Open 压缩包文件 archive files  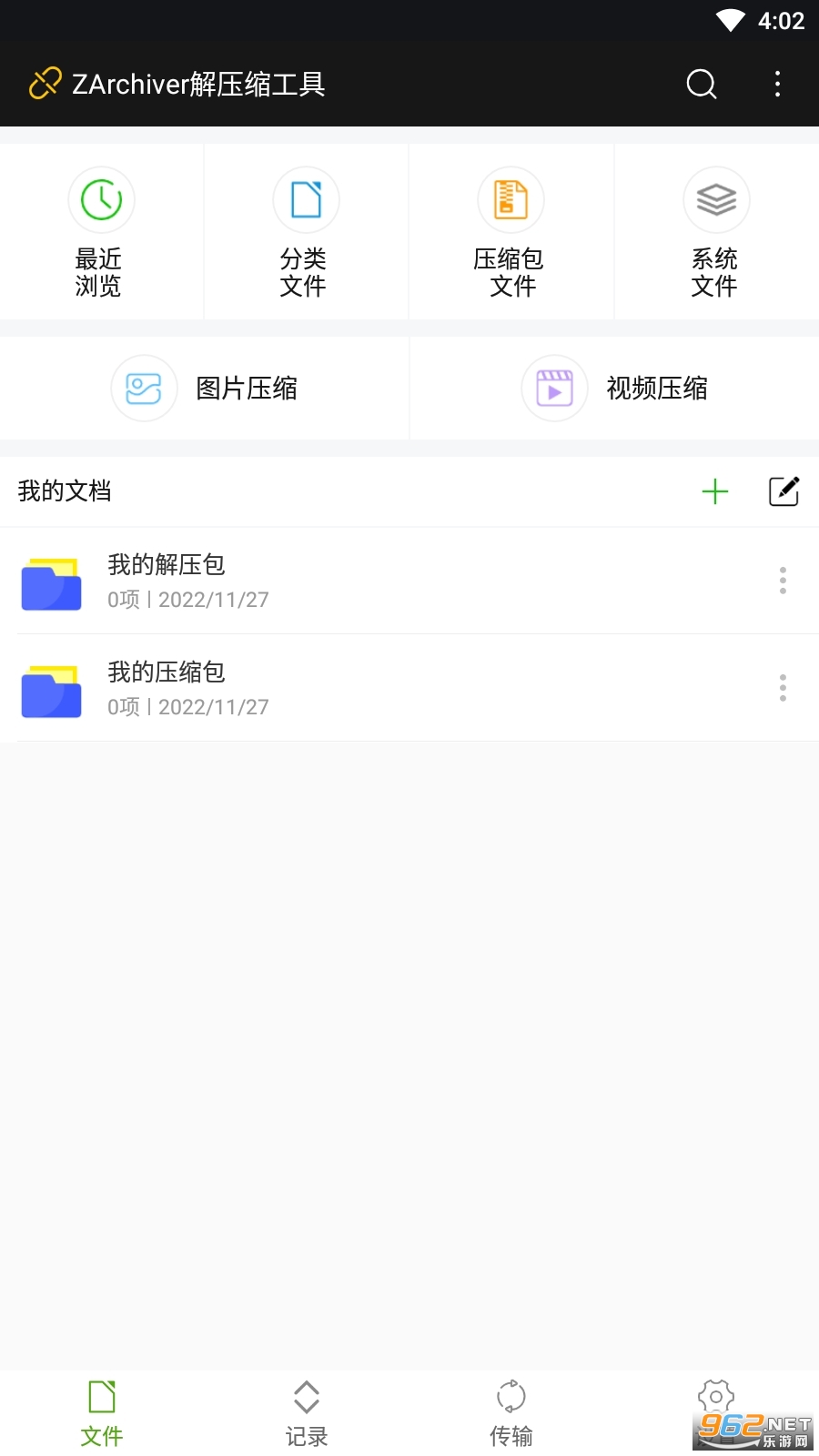(511, 232)
